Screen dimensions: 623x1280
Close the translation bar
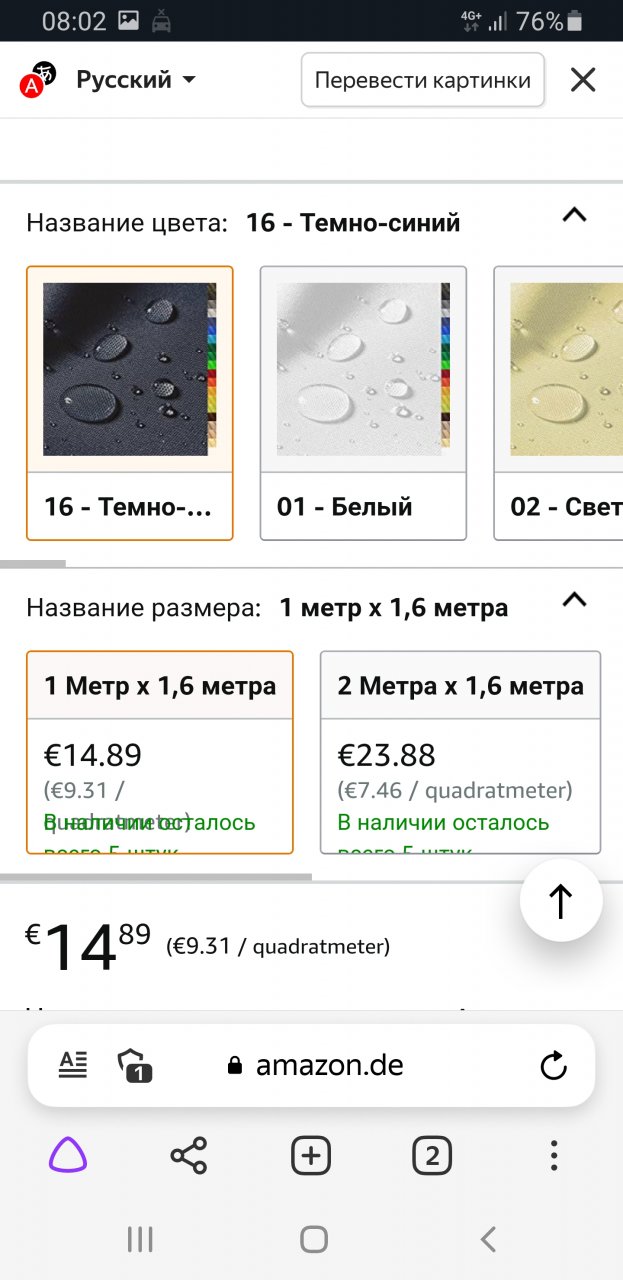583,80
